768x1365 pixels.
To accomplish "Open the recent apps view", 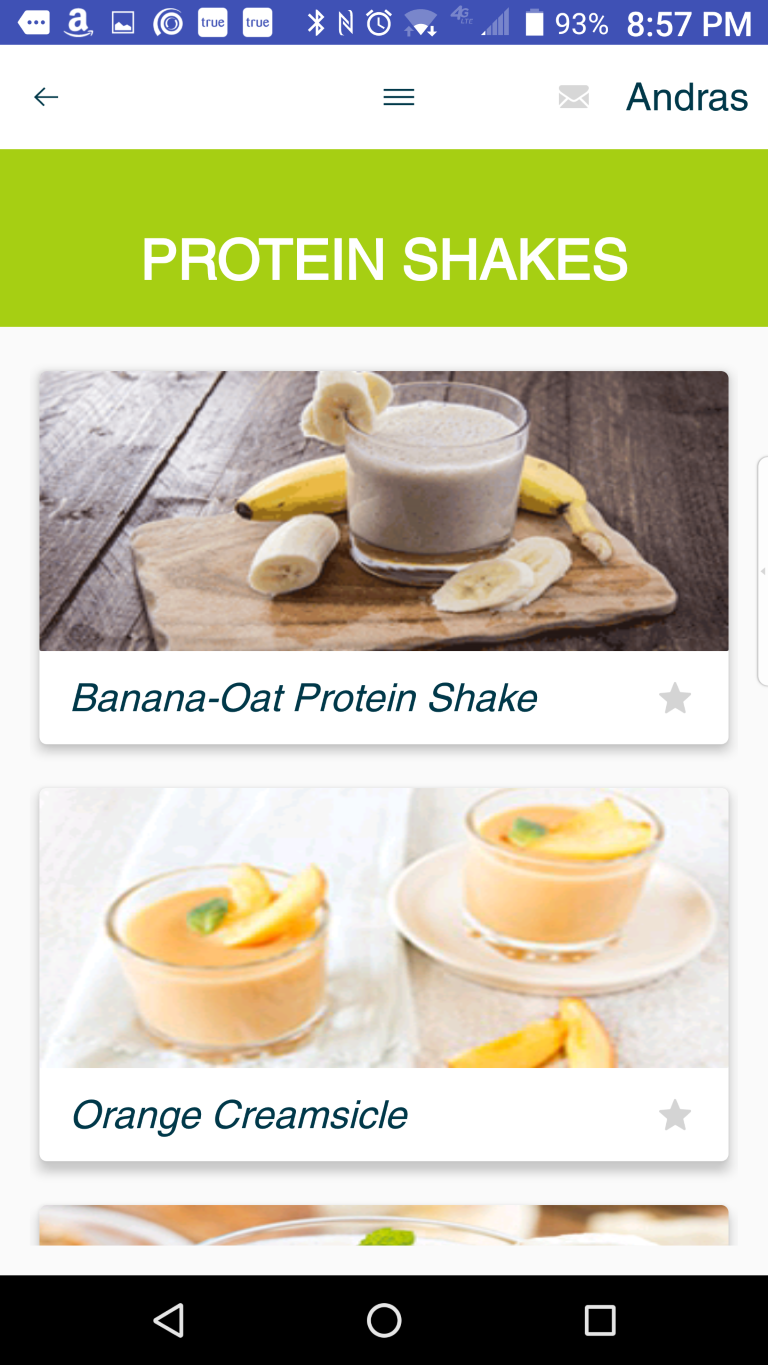I will pos(600,1320).
